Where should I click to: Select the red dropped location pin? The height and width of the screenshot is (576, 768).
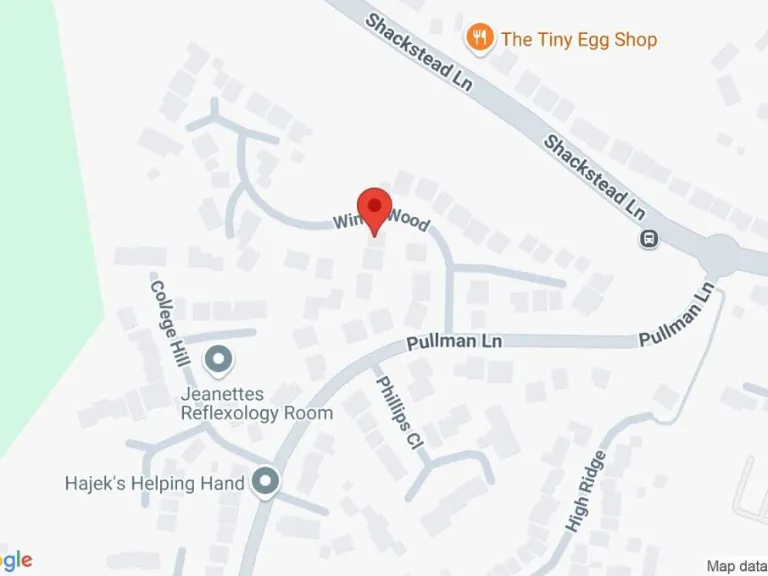[374, 209]
